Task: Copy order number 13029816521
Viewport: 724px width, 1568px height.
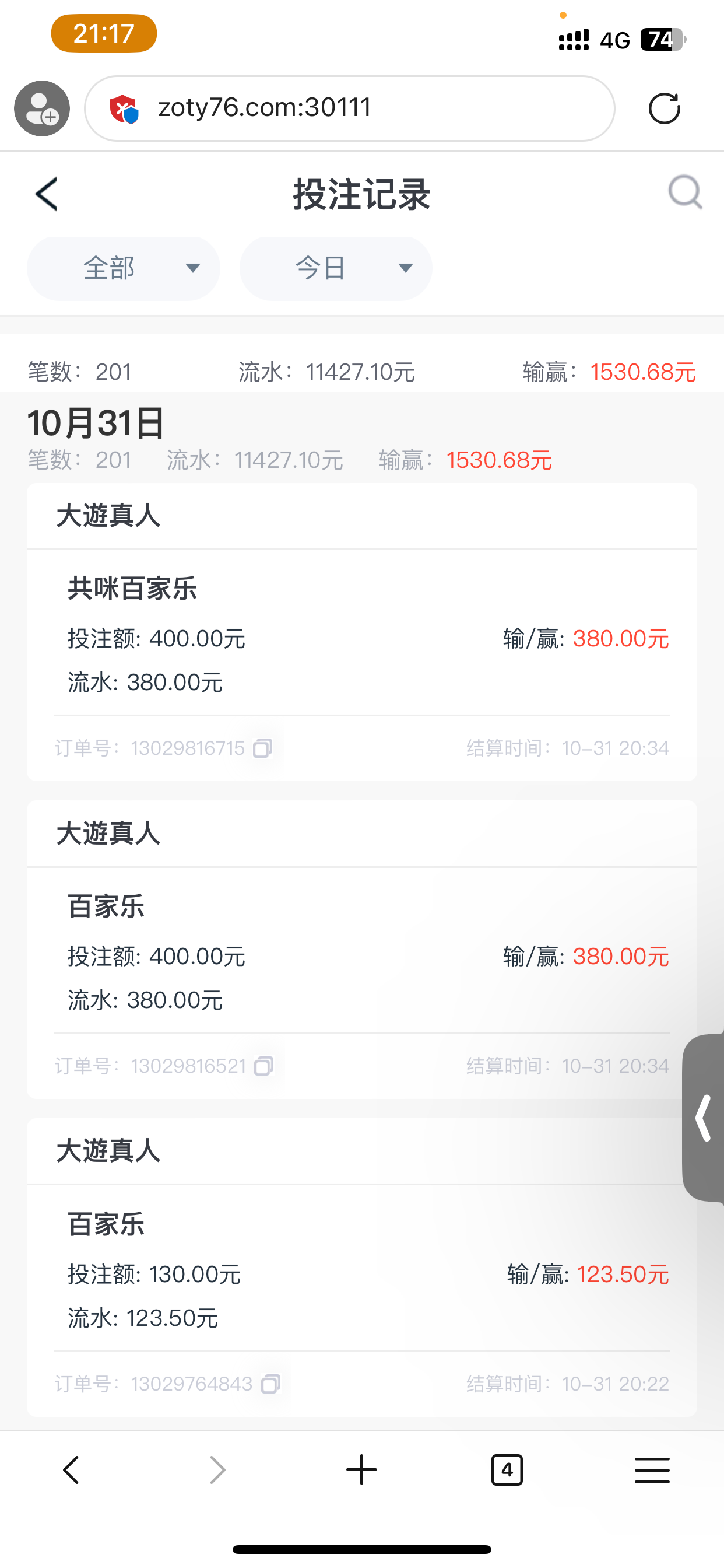Action: [262, 1066]
